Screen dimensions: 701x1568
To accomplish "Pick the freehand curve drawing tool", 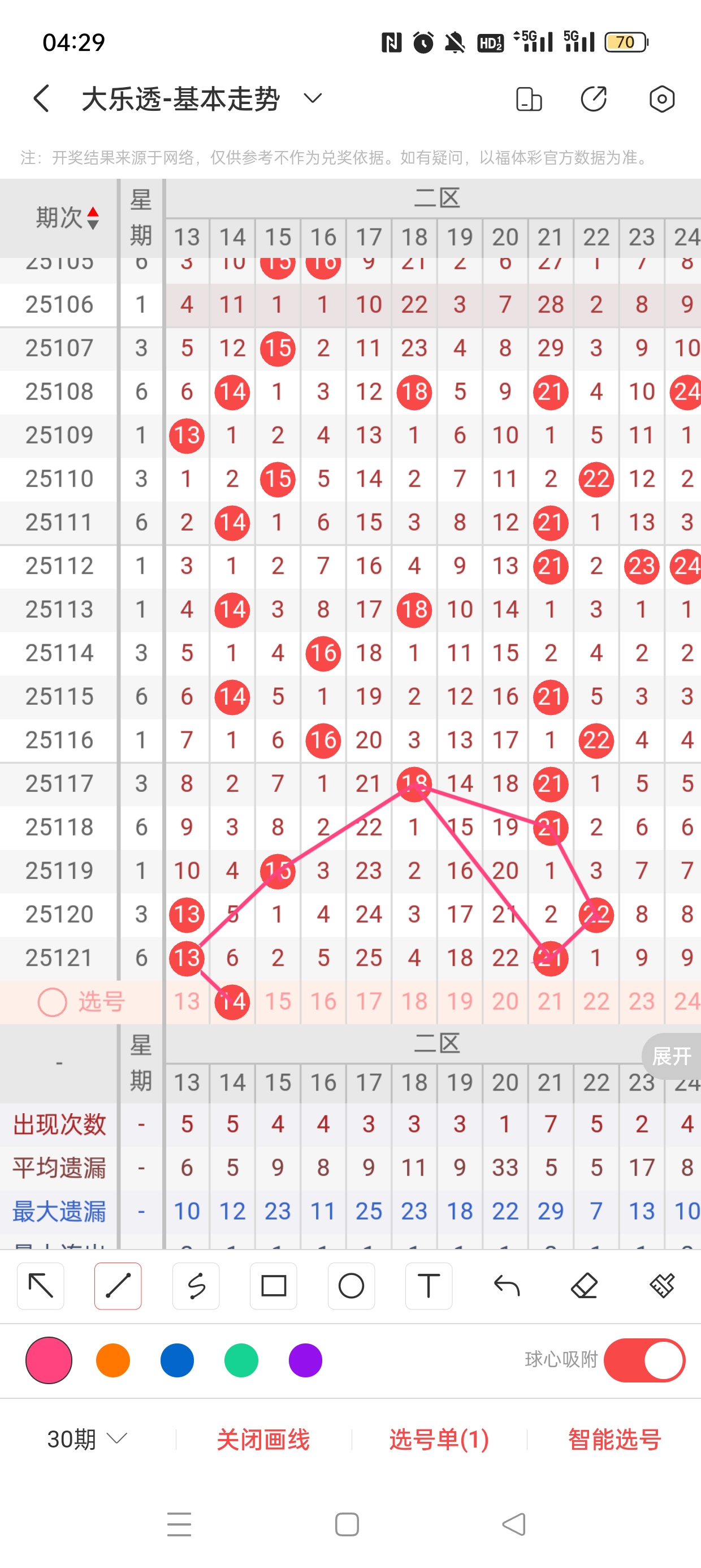I will point(196,1286).
